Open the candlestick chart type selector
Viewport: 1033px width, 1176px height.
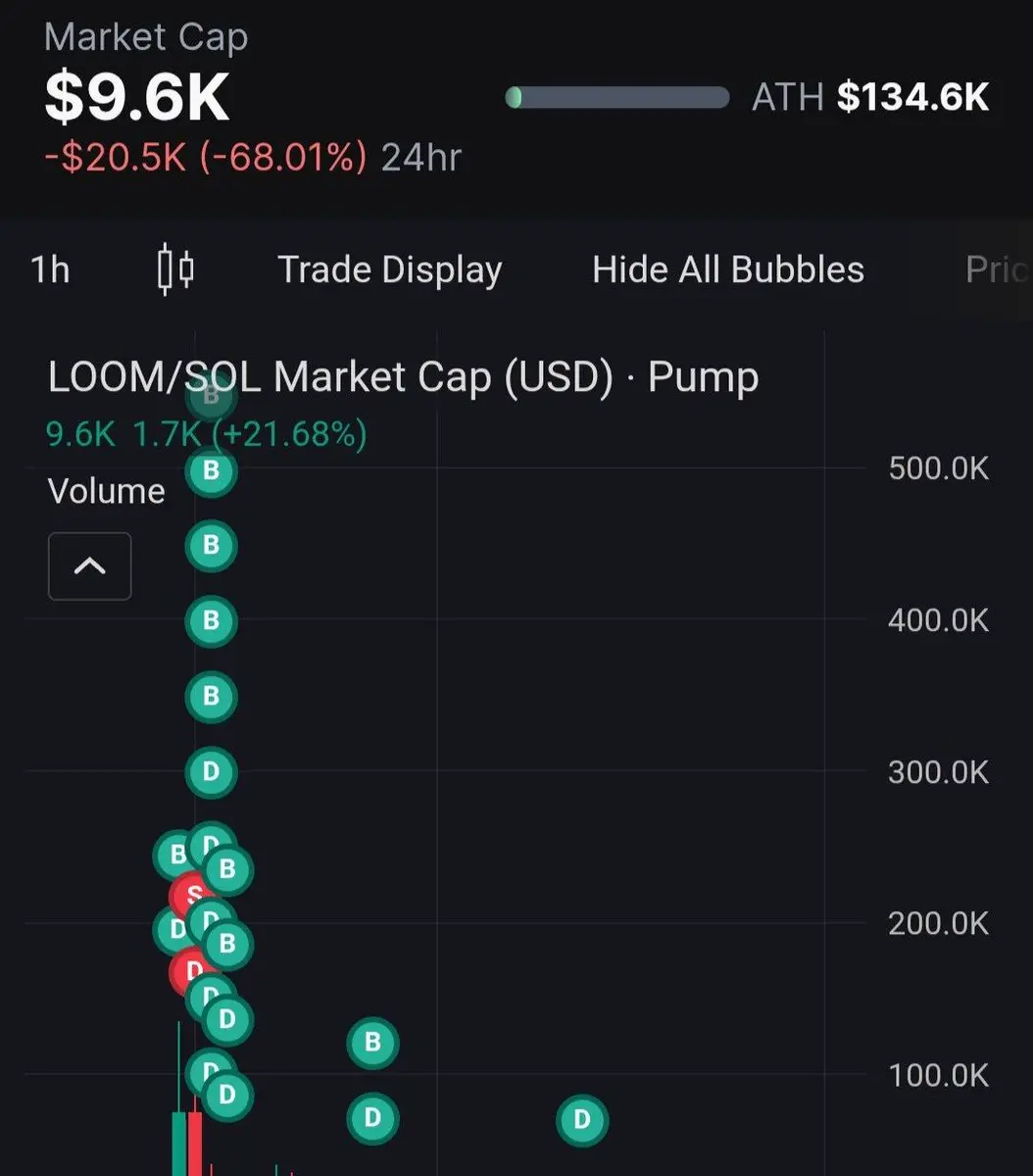click(x=175, y=269)
